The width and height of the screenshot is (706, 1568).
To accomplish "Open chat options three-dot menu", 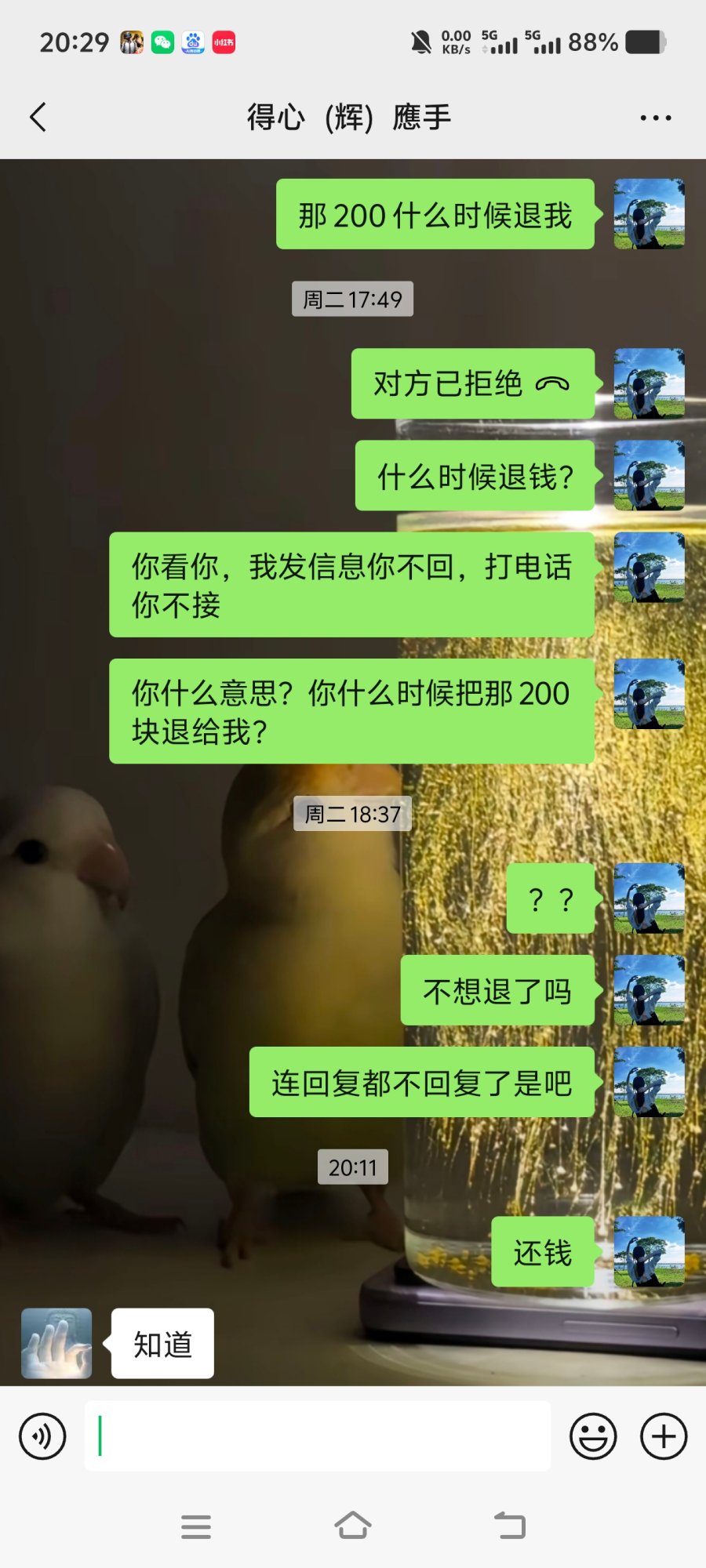I will [x=655, y=118].
